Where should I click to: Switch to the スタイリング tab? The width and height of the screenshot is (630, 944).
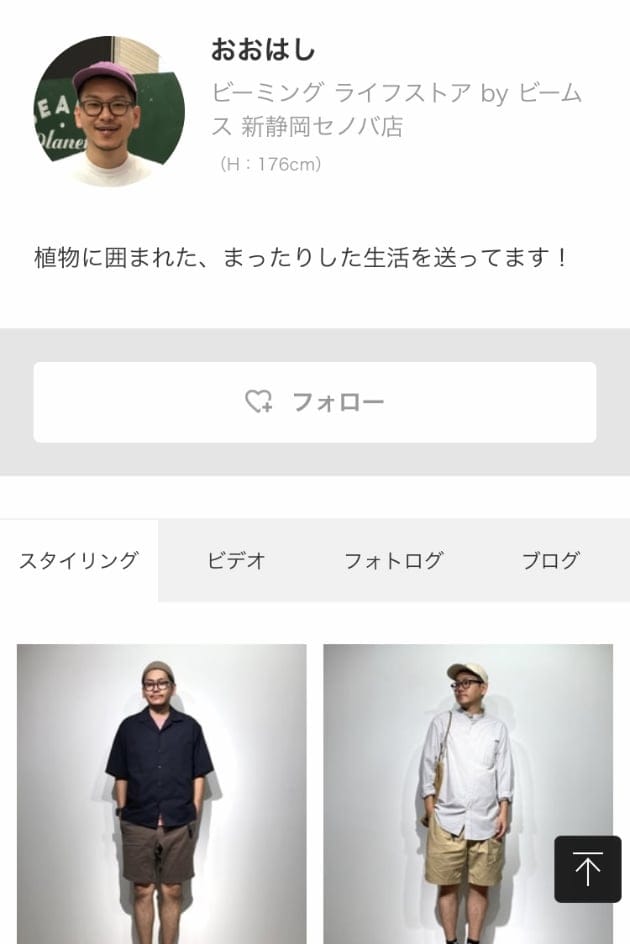click(79, 561)
